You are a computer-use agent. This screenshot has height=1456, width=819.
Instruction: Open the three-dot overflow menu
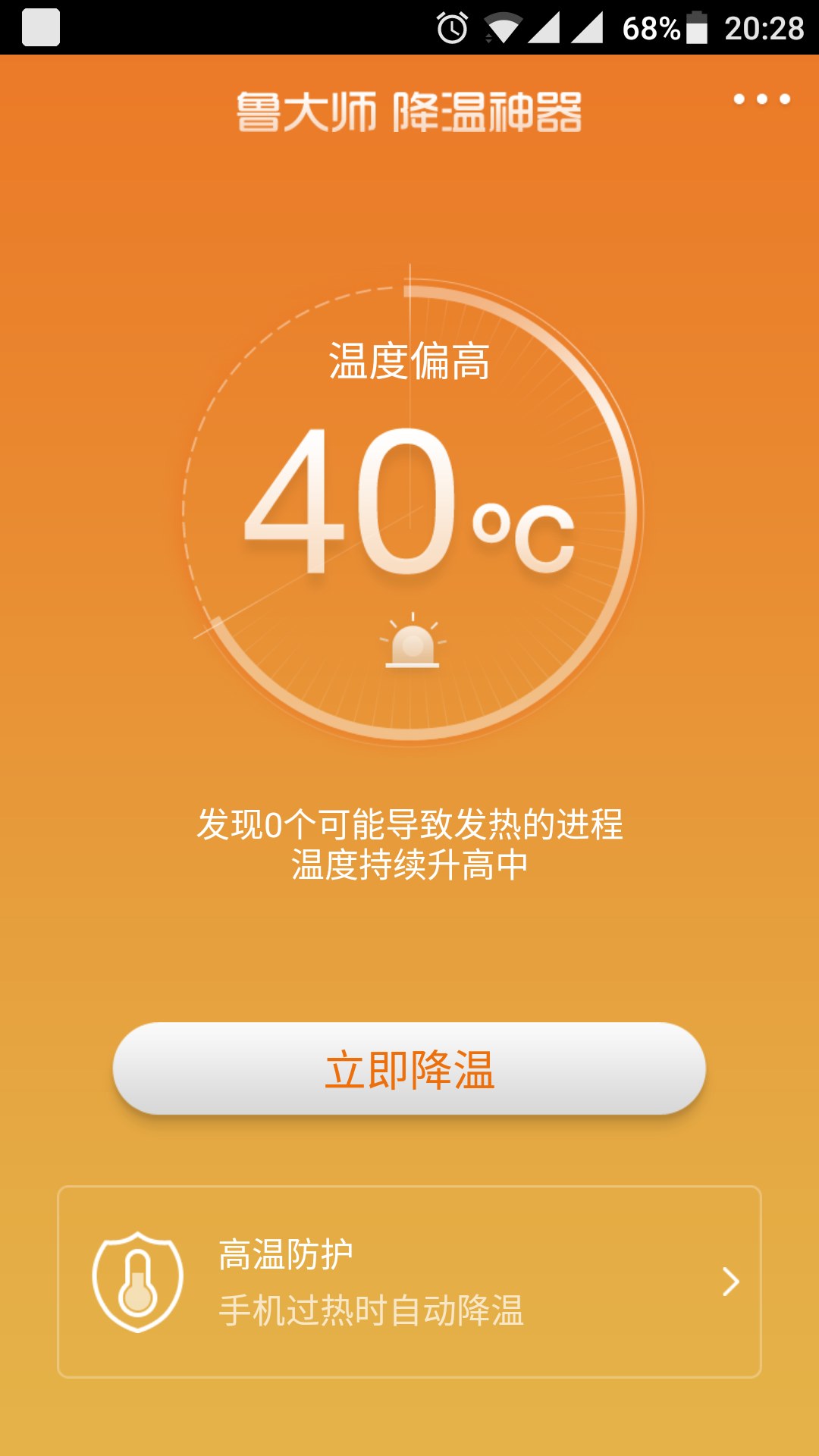click(761, 99)
